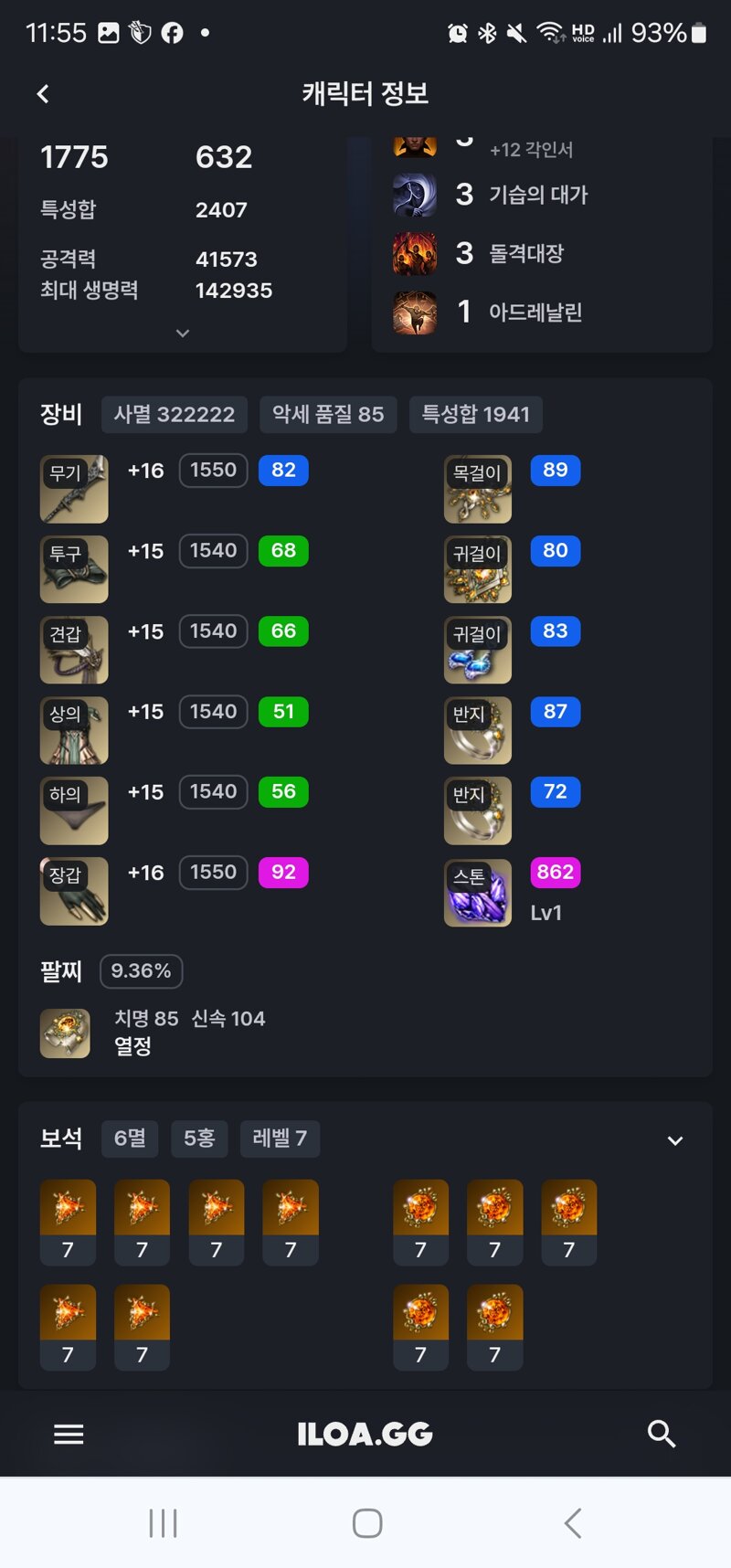Open the search magnifier icon
Viewport: 731px width, 1568px height.
[x=662, y=1434]
